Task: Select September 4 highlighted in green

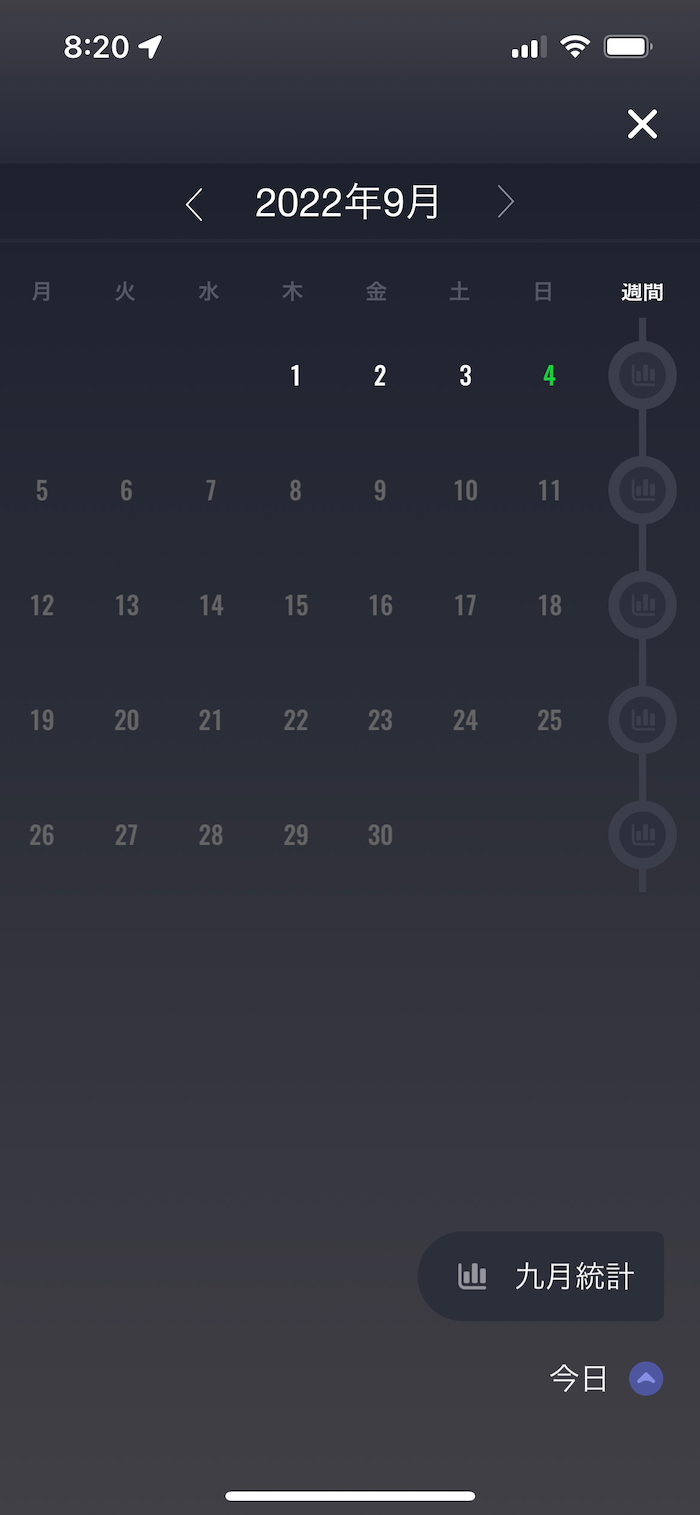Action: click(x=549, y=376)
